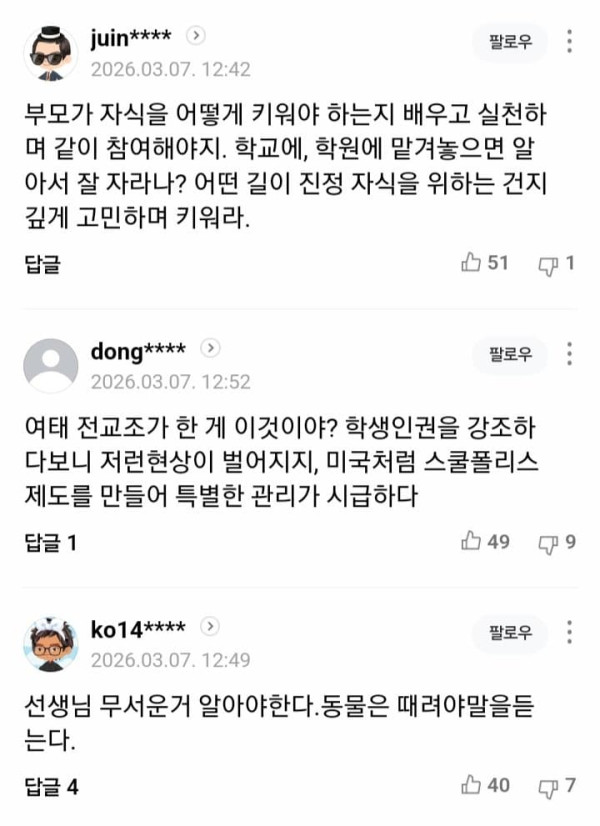The width and height of the screenshot is (600, 826).
Task: Dislike dong**** comment with 9 dislikes
Action: click(x=556, y=542)
